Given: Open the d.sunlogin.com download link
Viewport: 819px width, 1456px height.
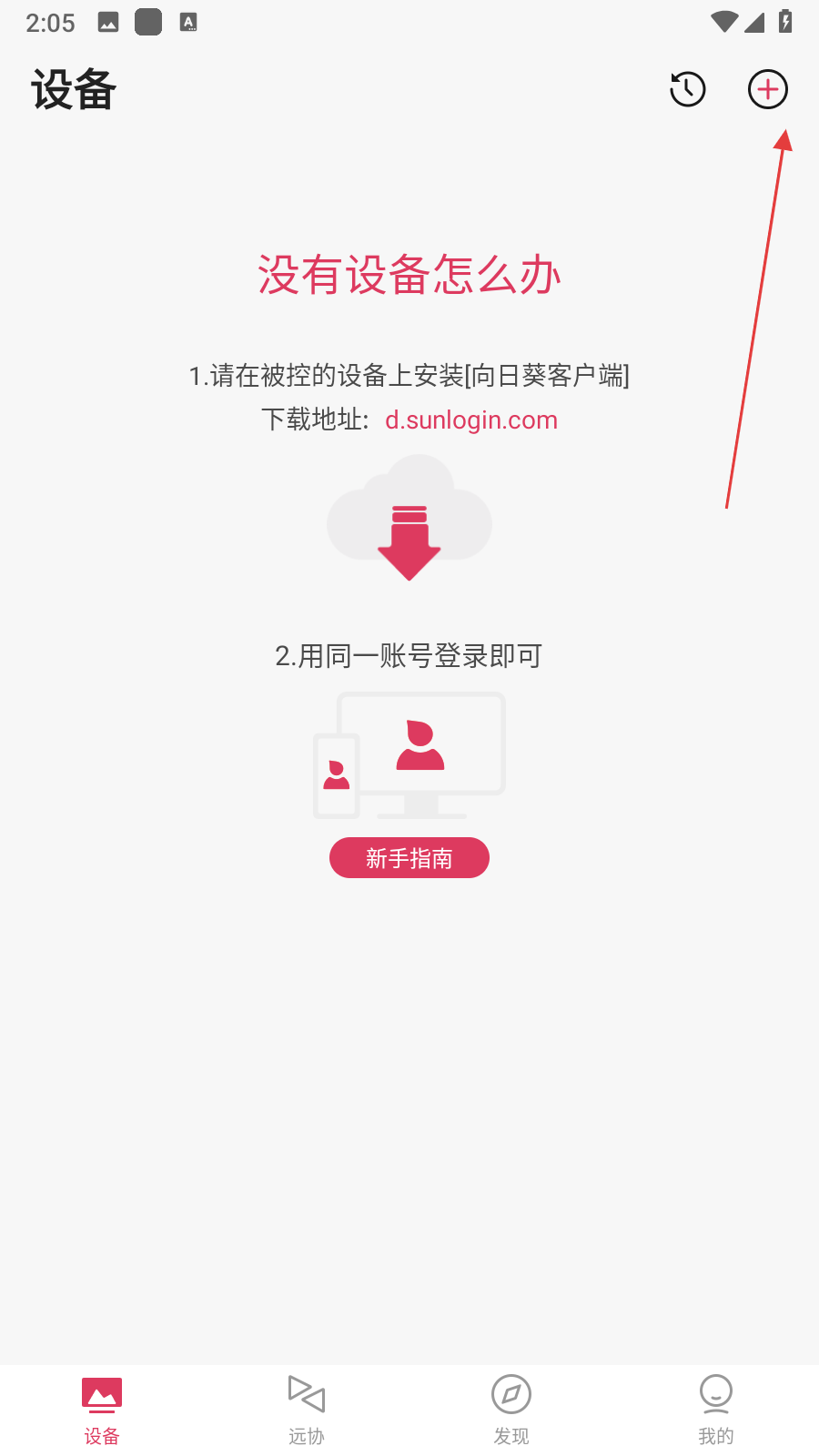Looking at the screenshot, I should point(470,420).
